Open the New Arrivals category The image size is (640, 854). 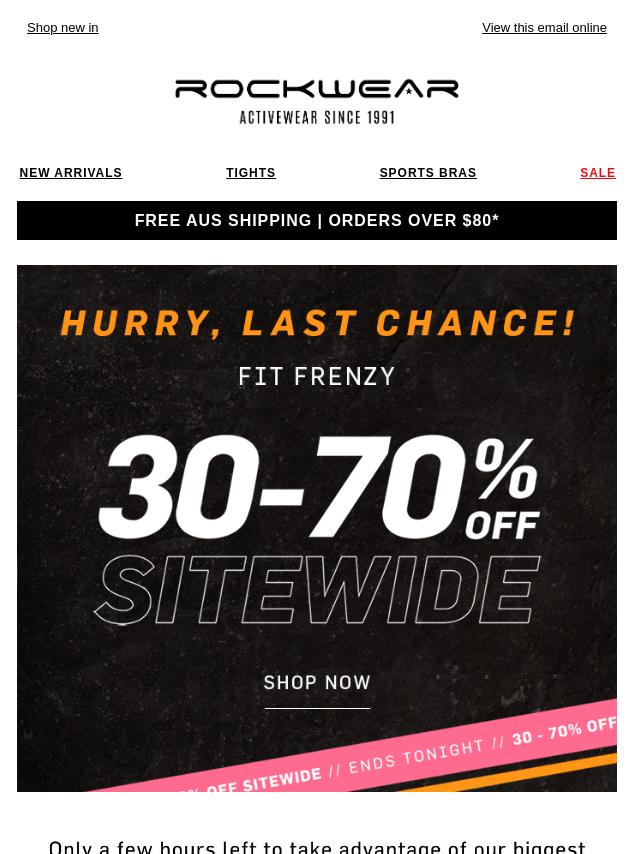coord(70,173)
